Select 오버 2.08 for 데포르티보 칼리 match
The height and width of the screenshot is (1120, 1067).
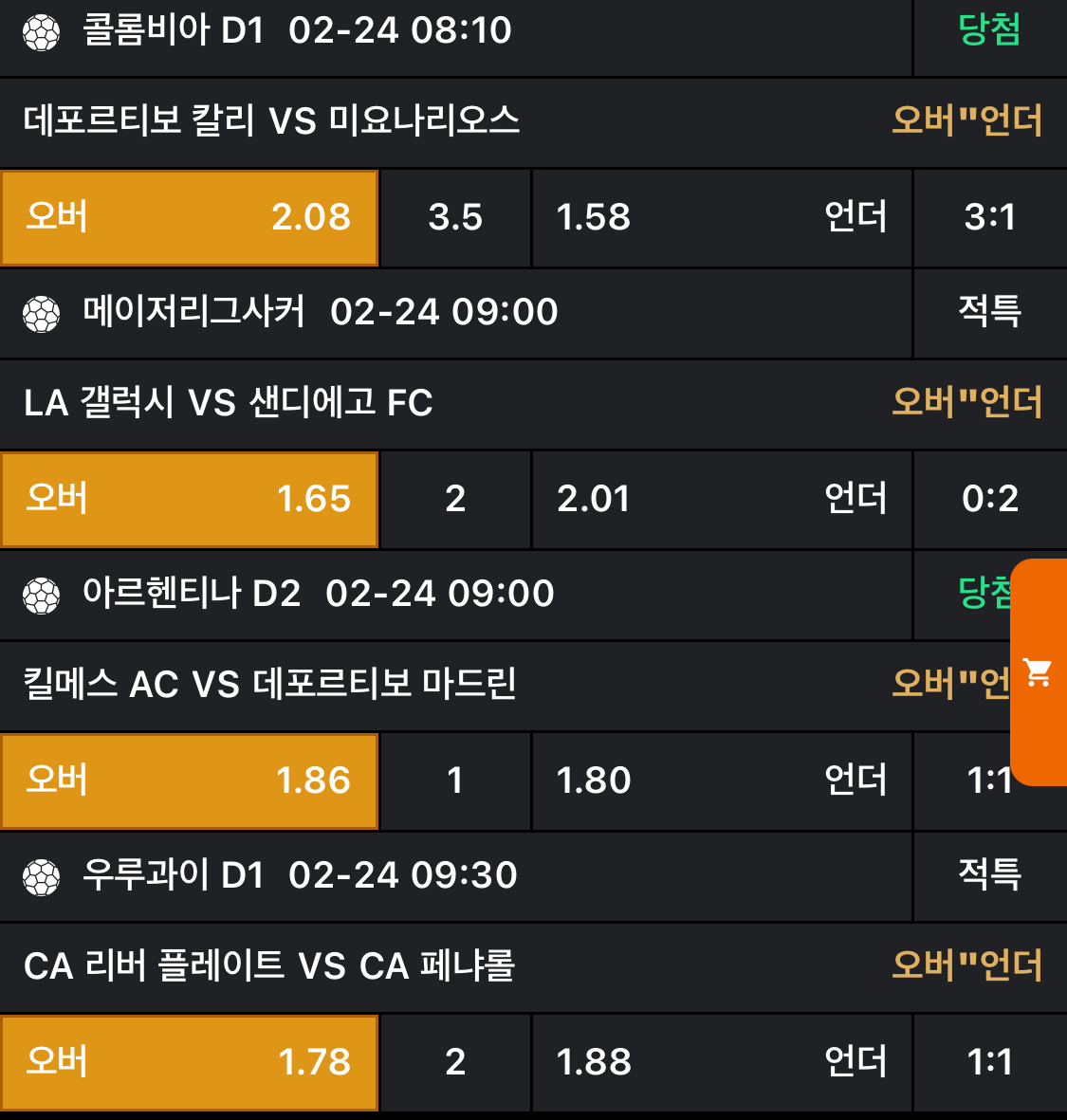(x=190, y=218)
